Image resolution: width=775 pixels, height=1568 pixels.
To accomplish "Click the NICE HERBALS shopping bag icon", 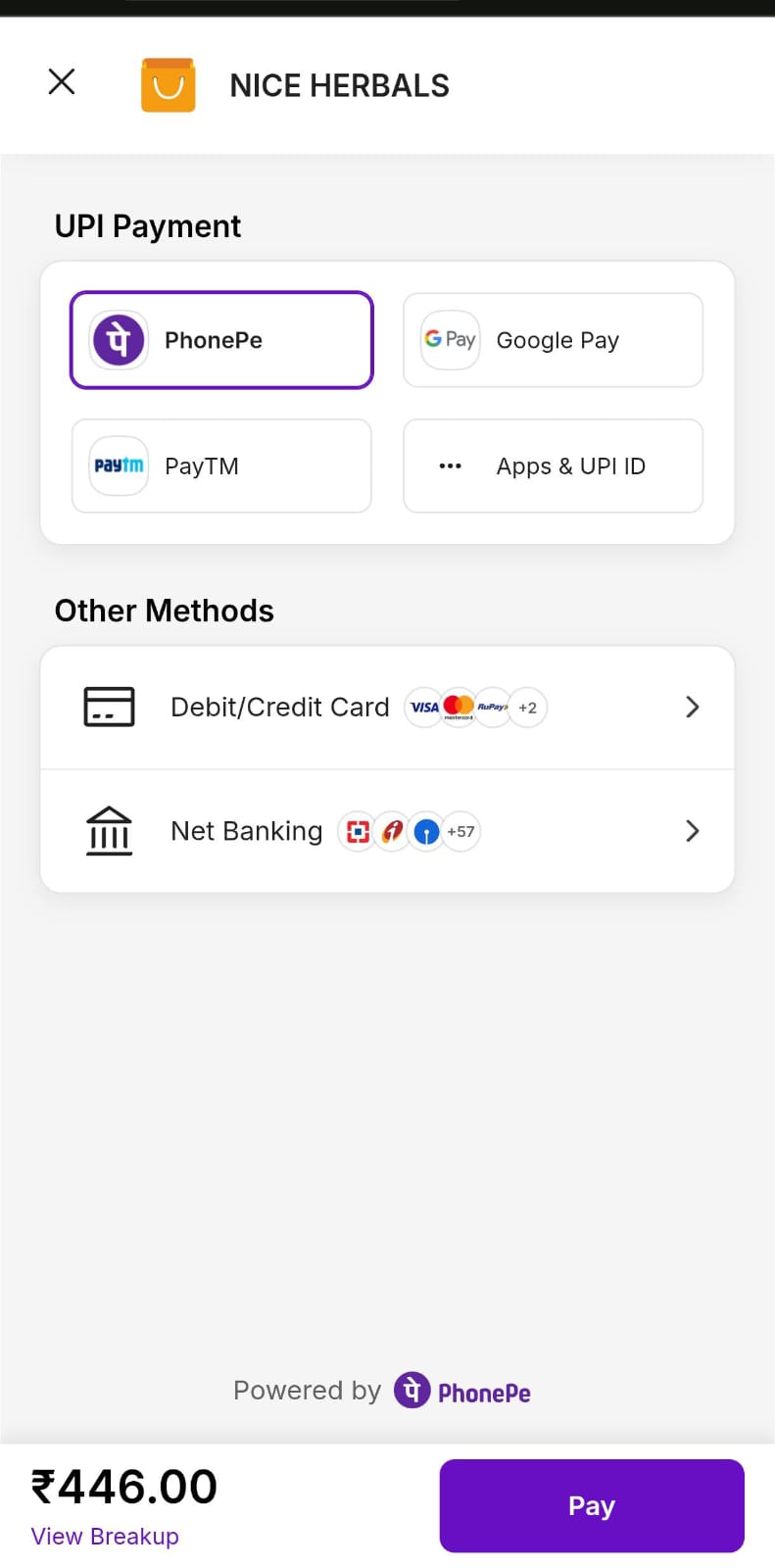I will tap(168, 84).
